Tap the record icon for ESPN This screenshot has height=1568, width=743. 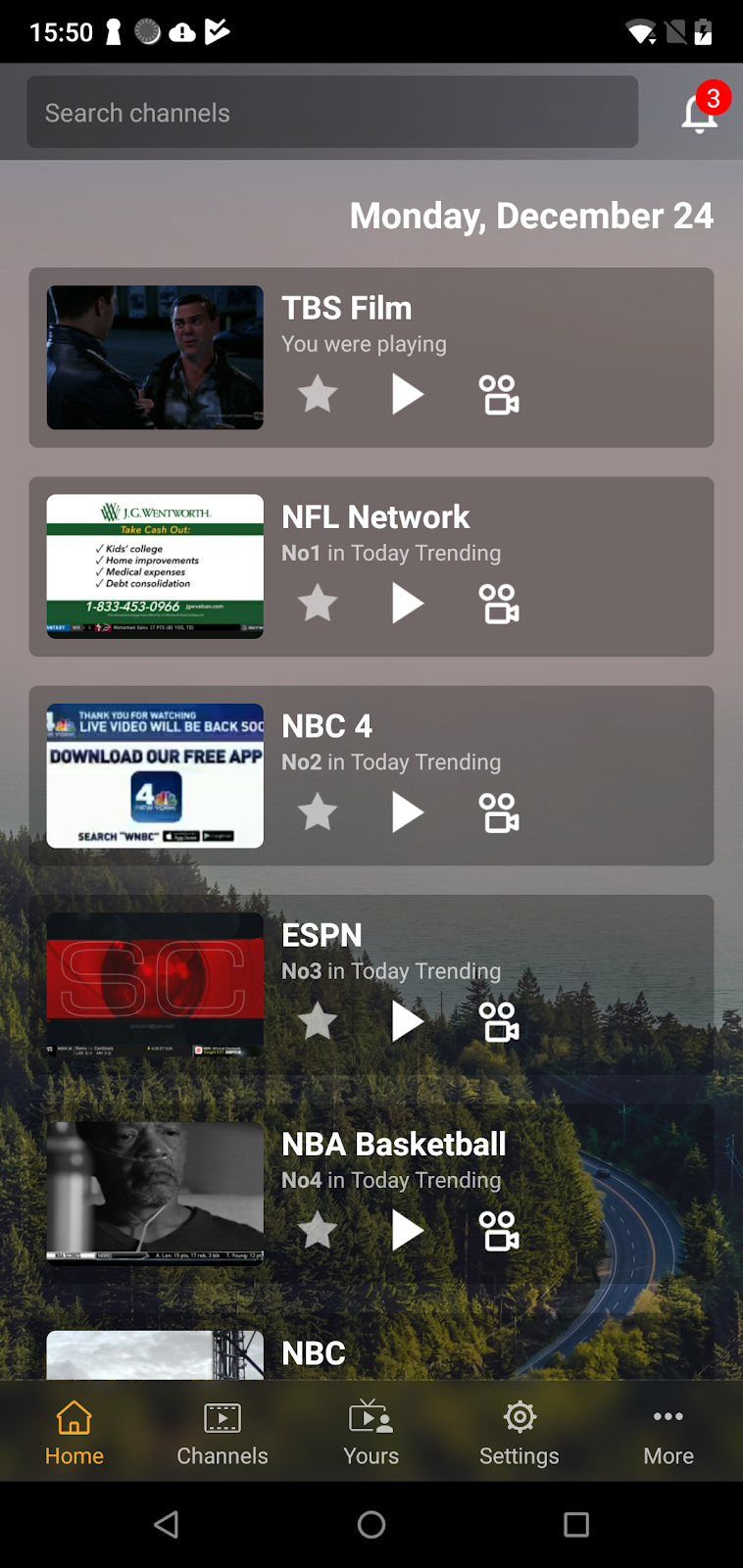[x=499, y=1021]
